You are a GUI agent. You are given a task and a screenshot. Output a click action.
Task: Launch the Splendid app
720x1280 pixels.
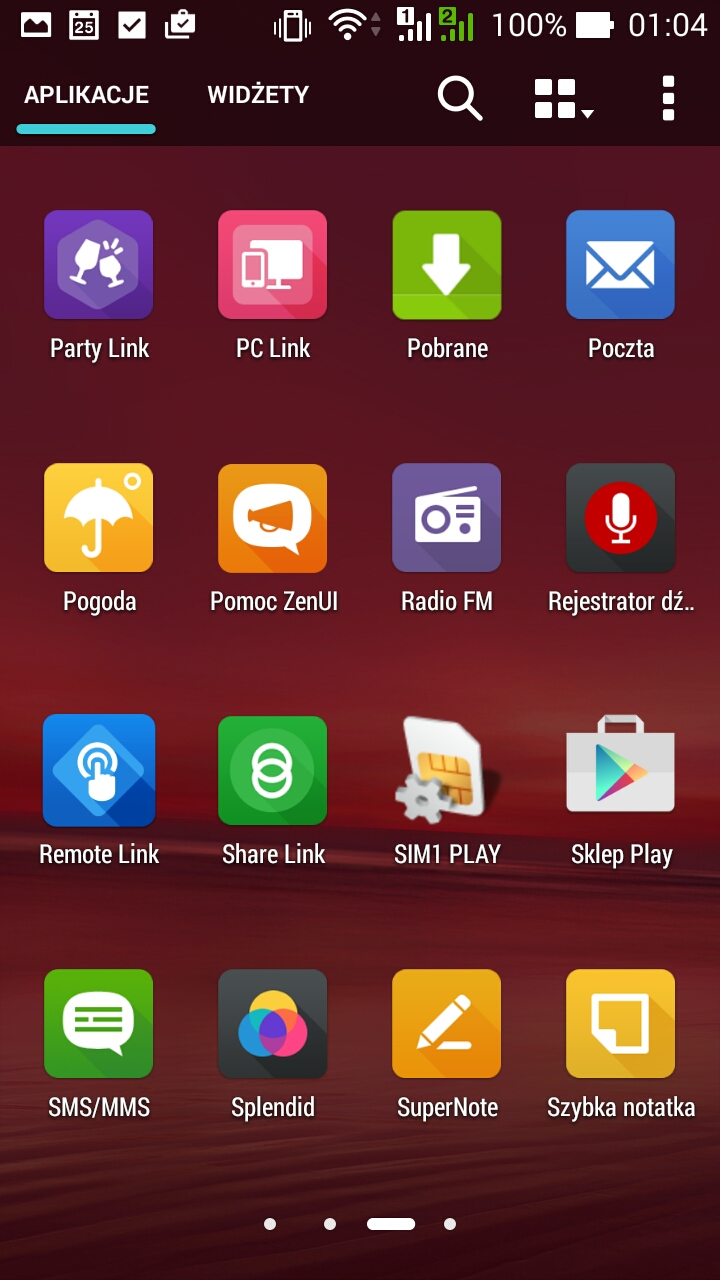click(x=273, y=1024)
